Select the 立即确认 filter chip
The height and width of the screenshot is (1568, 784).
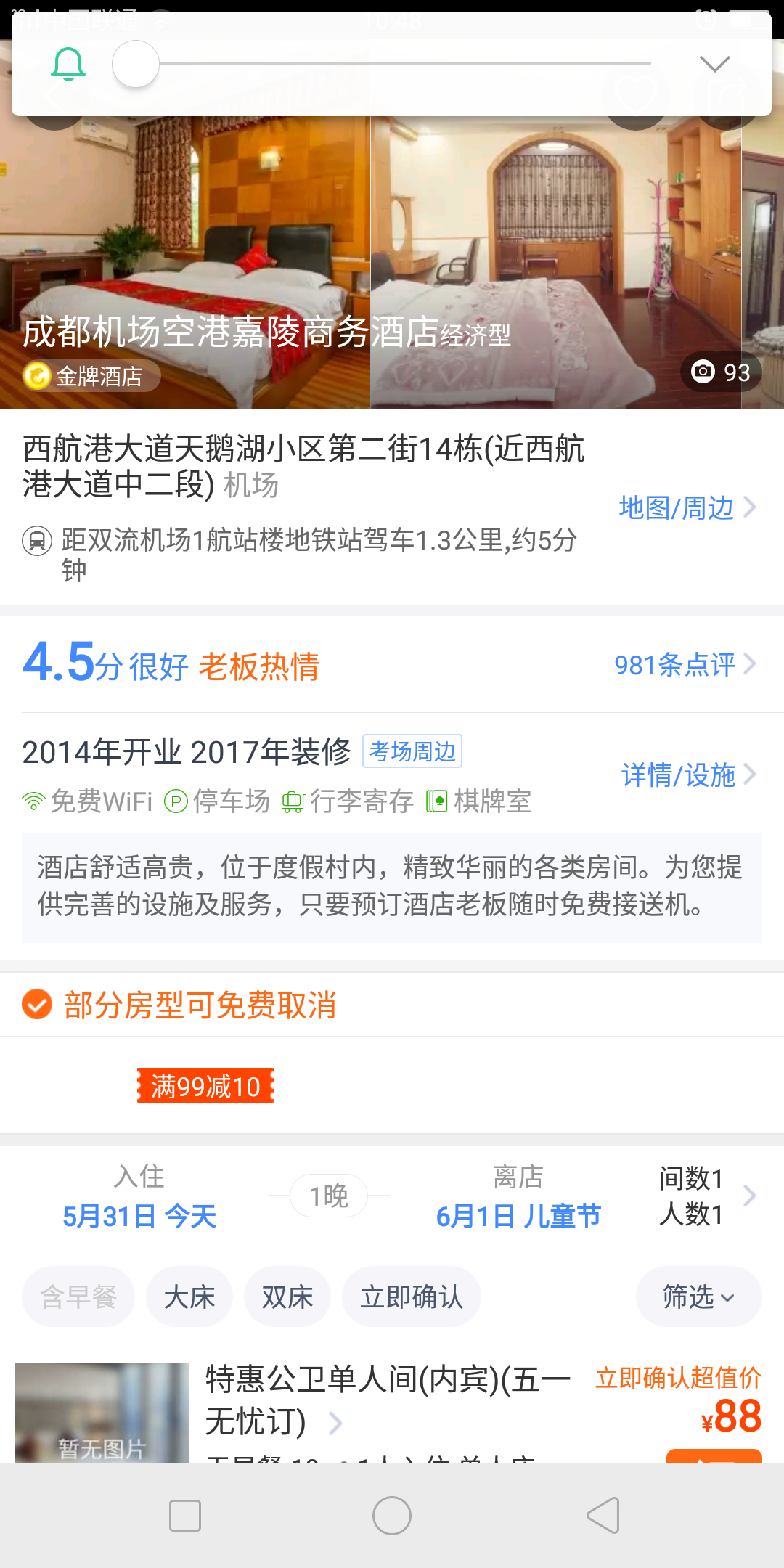pyautogui.click(x=412, y=1297)
